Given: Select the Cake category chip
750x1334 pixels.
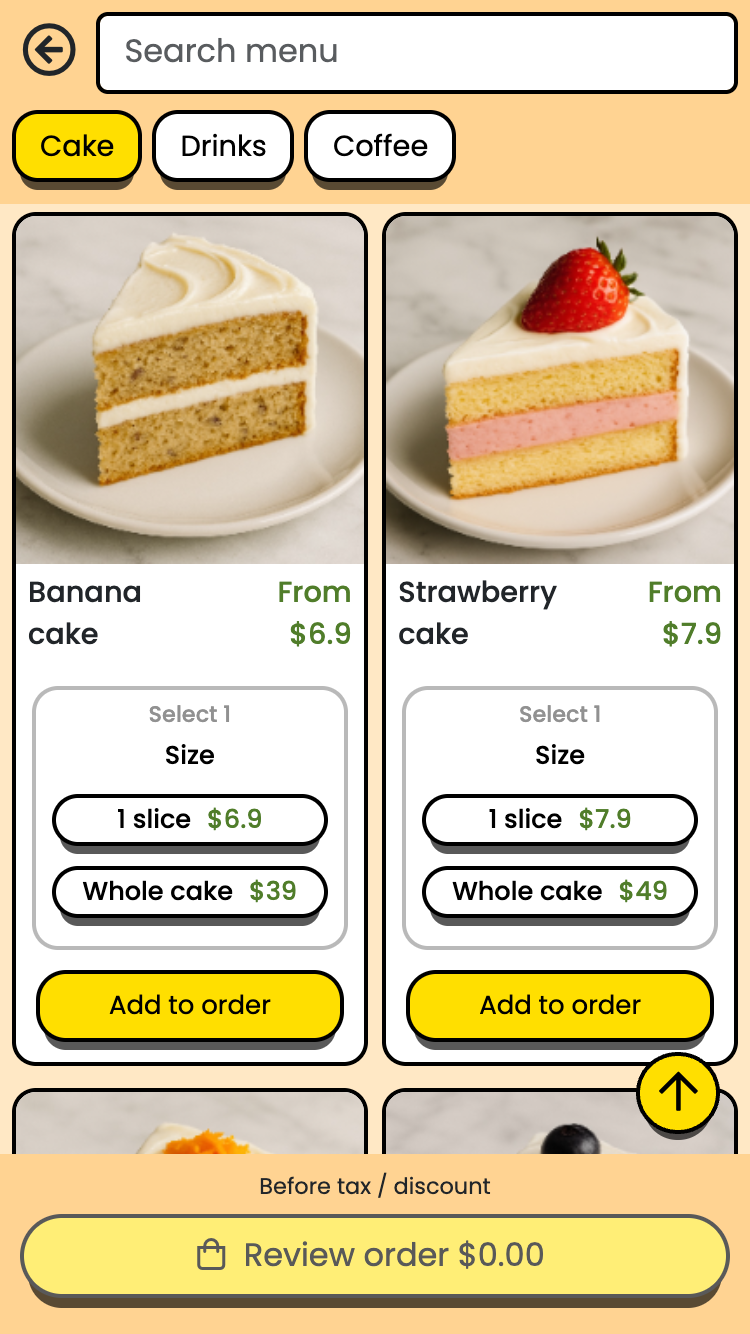Looking at the screenshot, I should point(76,146).
